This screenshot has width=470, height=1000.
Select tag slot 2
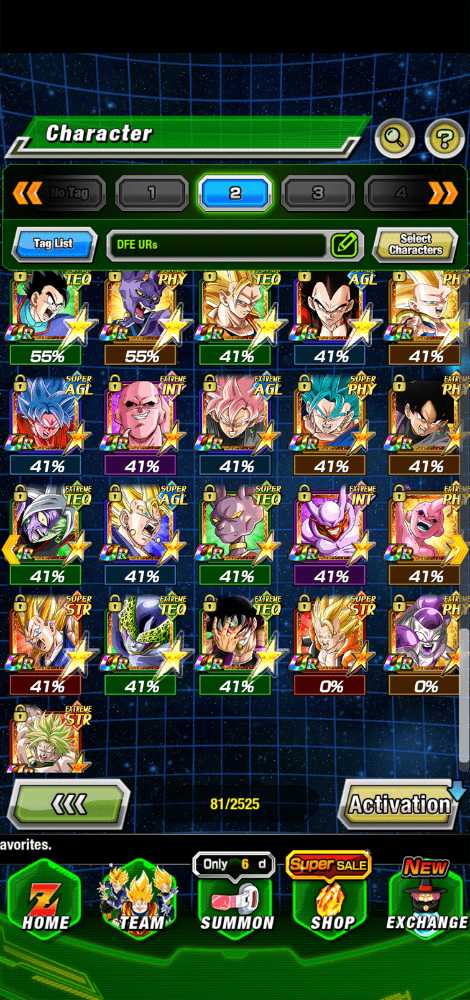235,193
